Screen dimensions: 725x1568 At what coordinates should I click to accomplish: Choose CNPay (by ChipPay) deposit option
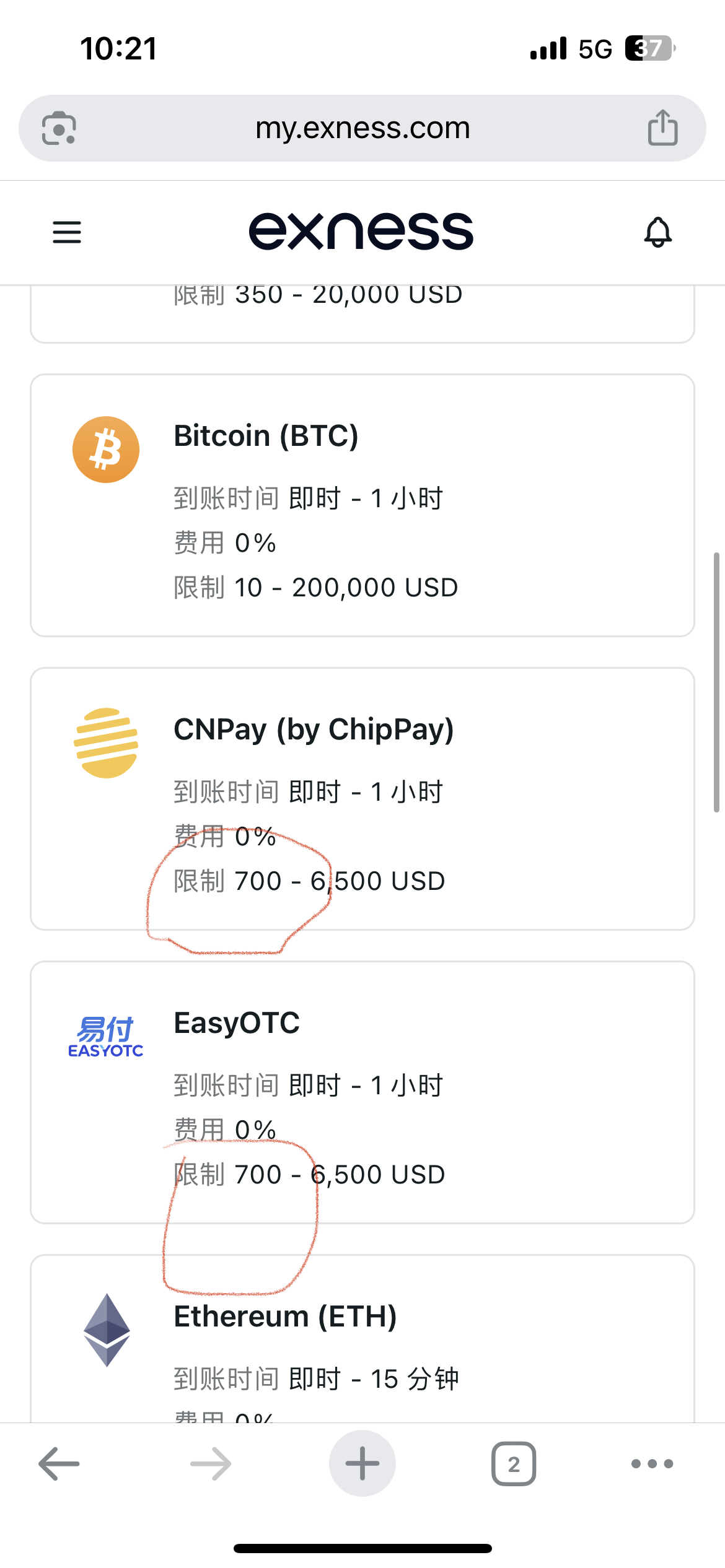pos(362,798)
